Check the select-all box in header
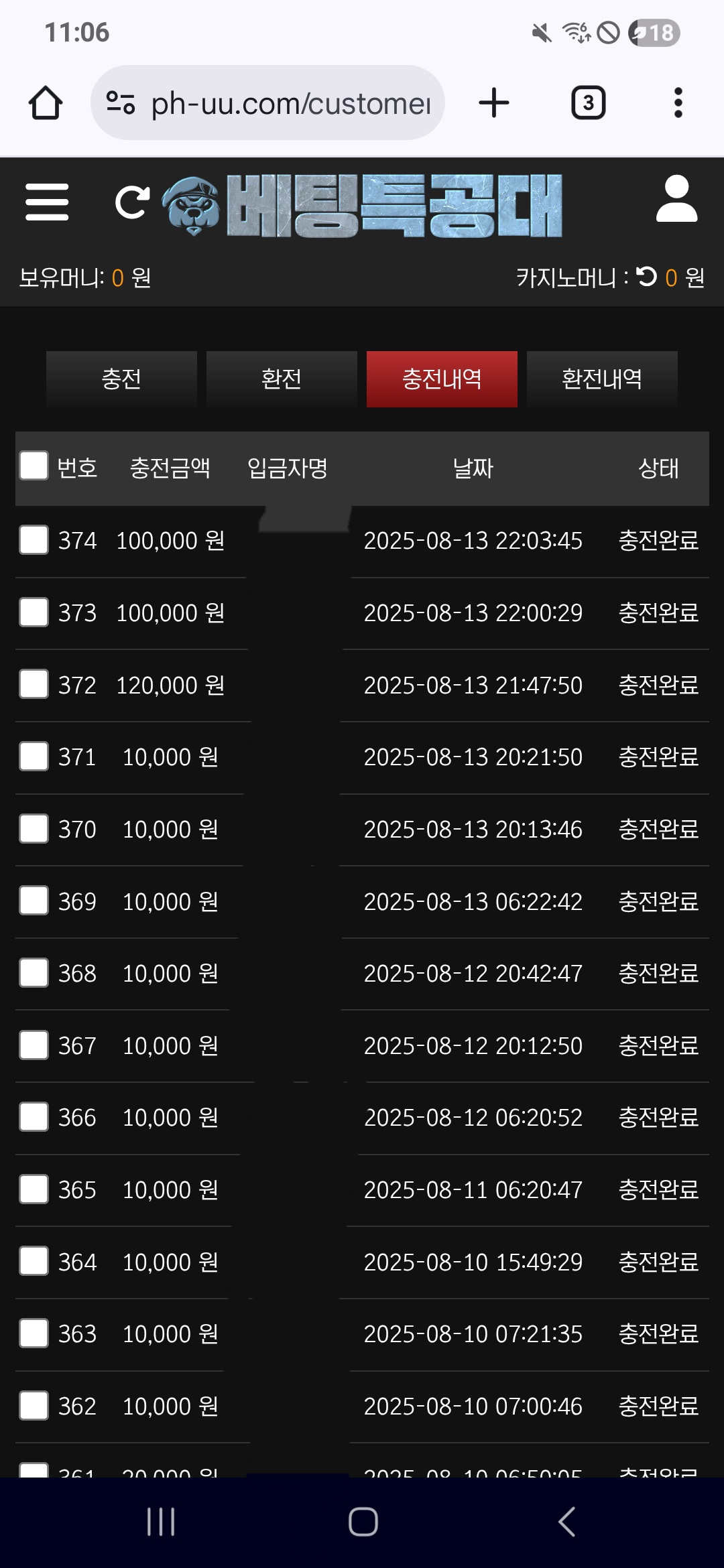The image size is (724, 1568). 34,466
